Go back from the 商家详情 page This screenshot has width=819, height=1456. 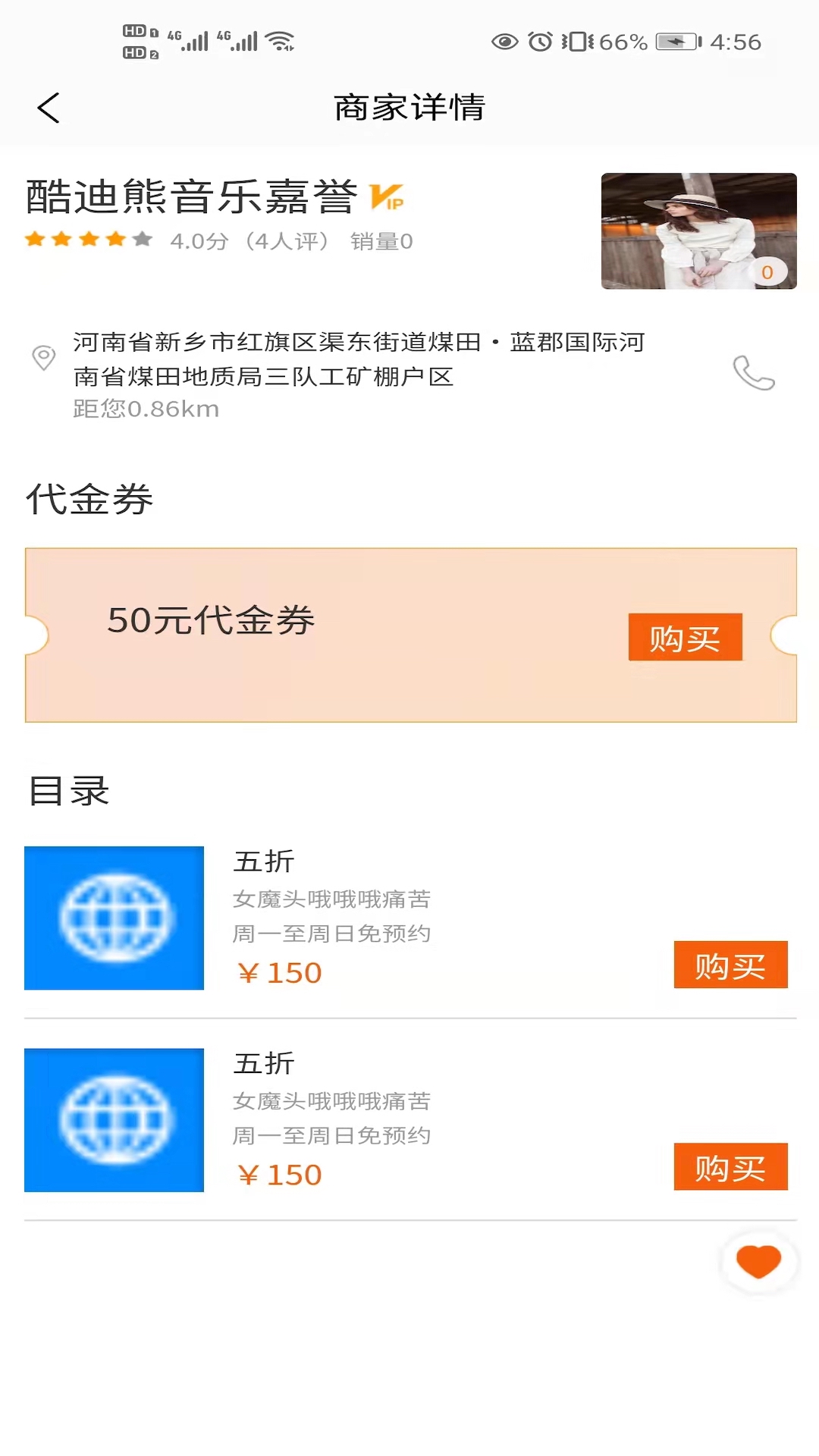[x=49, y=108]
